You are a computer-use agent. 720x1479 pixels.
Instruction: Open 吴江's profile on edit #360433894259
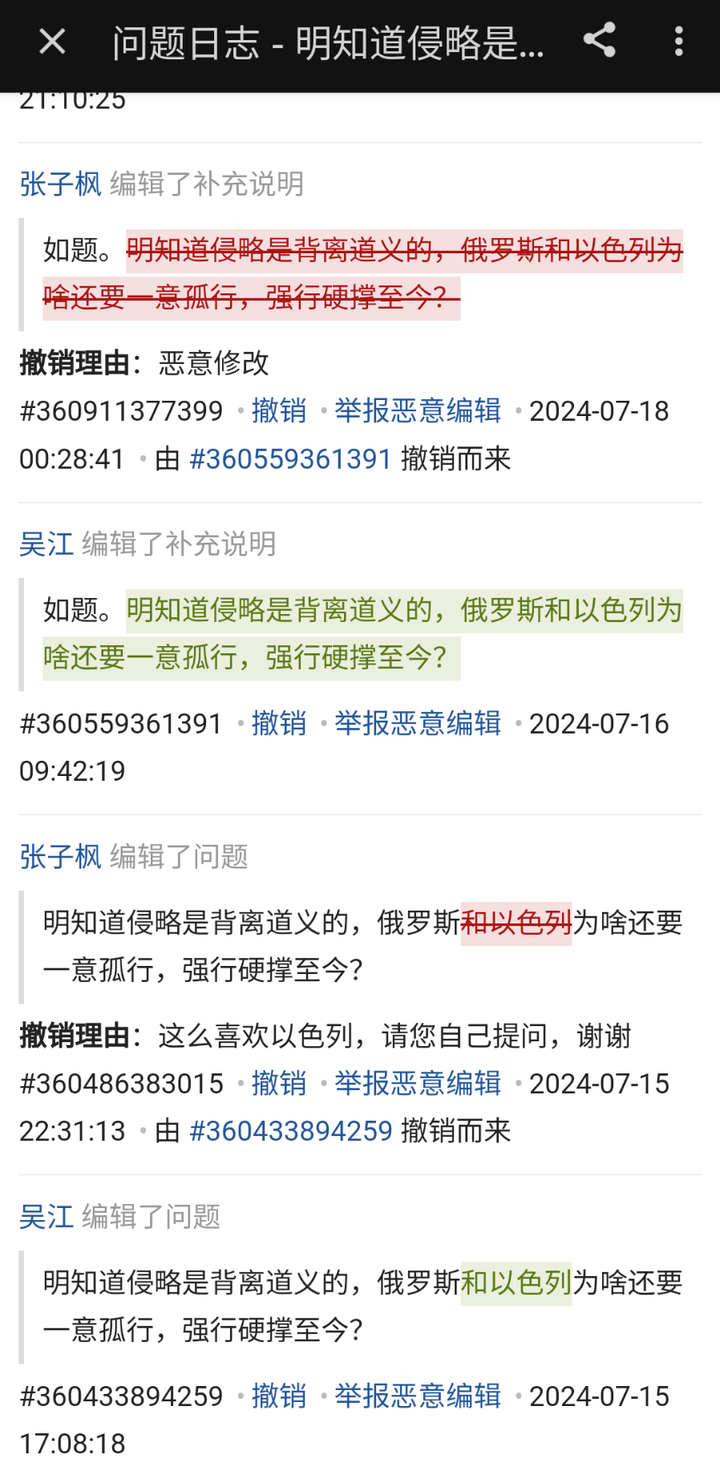(x=46, y=1216)
